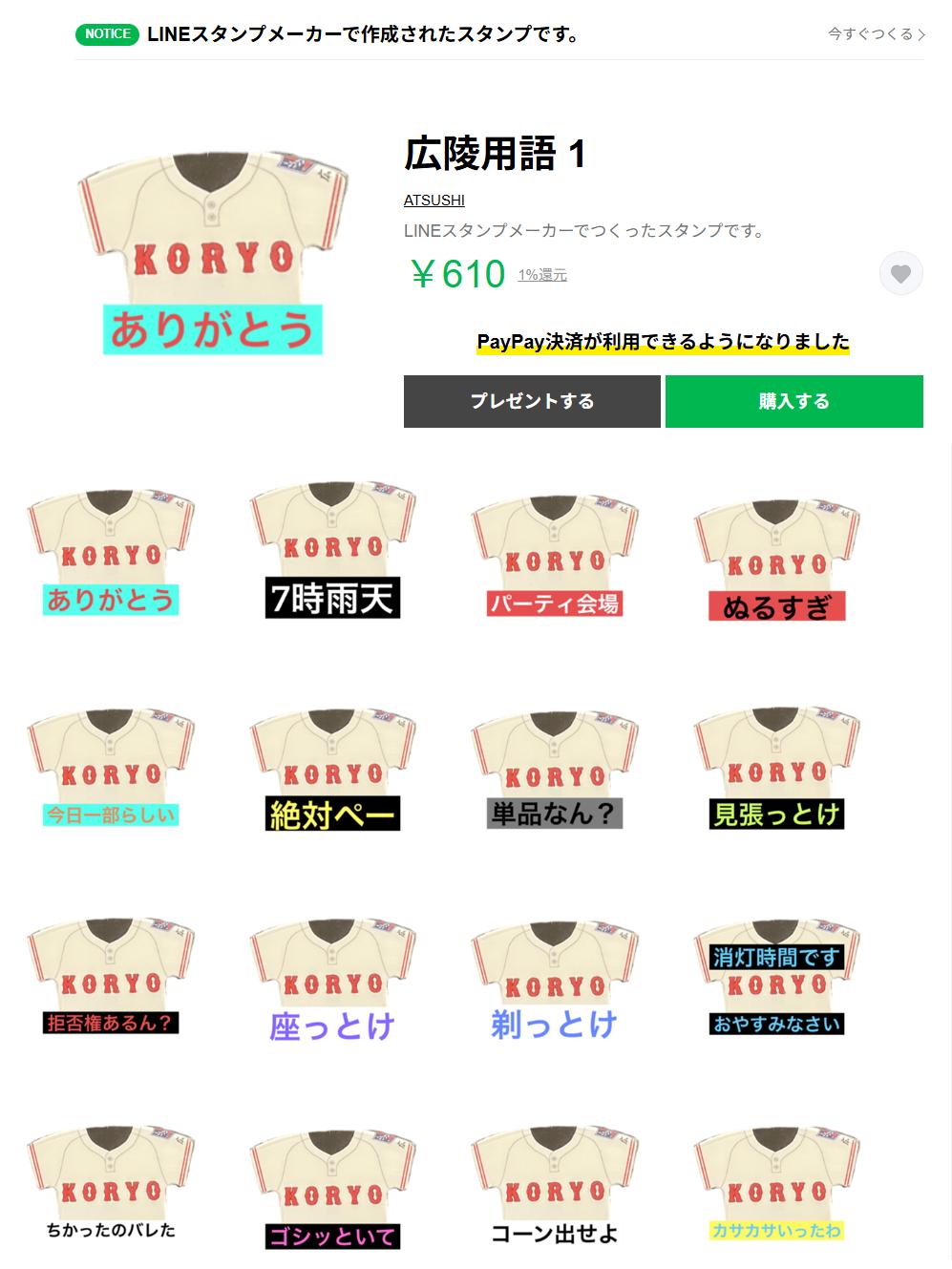The width and height of the screenshot is (952, 1269).
Task: Tap 購入する to buy stickers
Action: click(793, 401)
